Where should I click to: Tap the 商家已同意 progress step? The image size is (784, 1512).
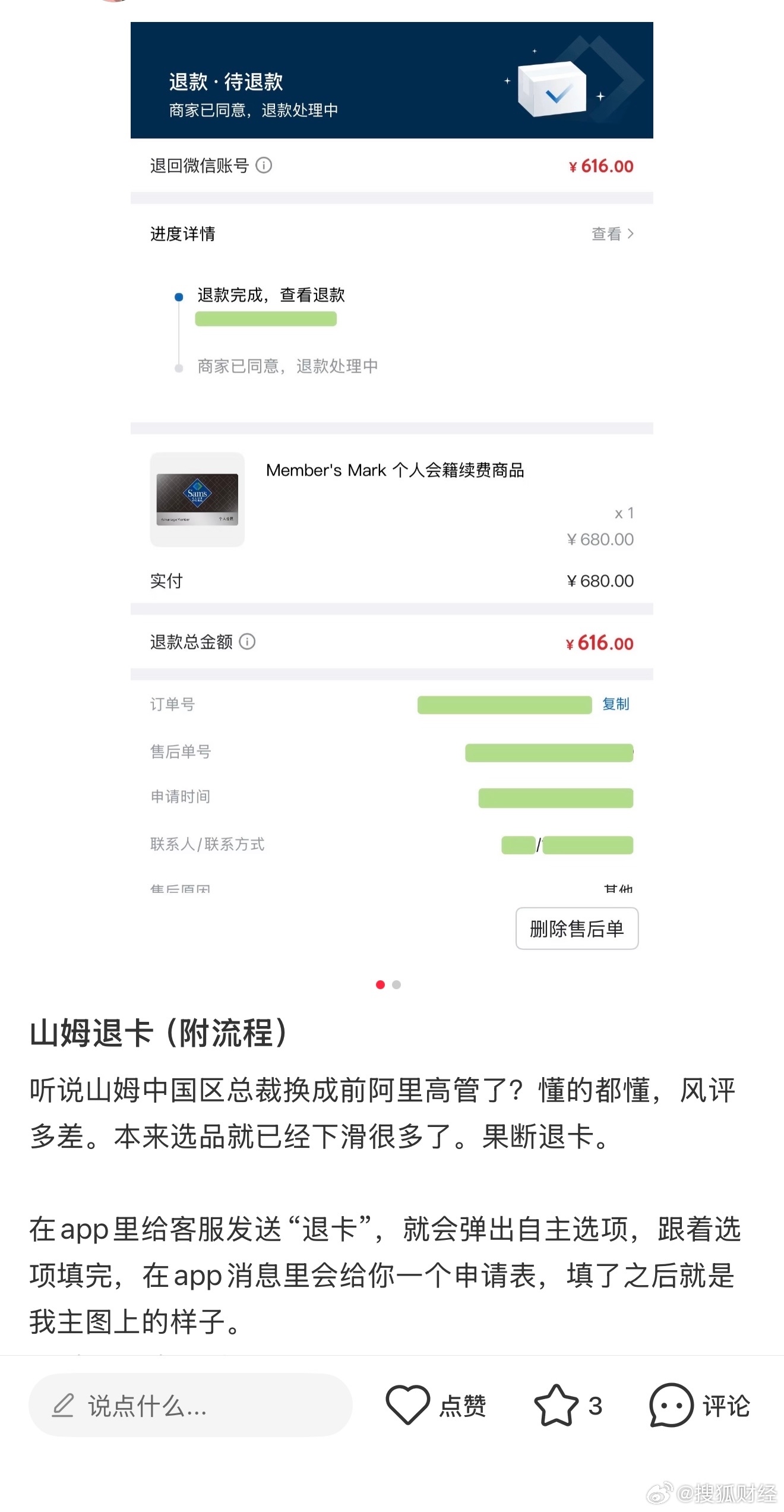pyautogui.click(x=287, y=367)
